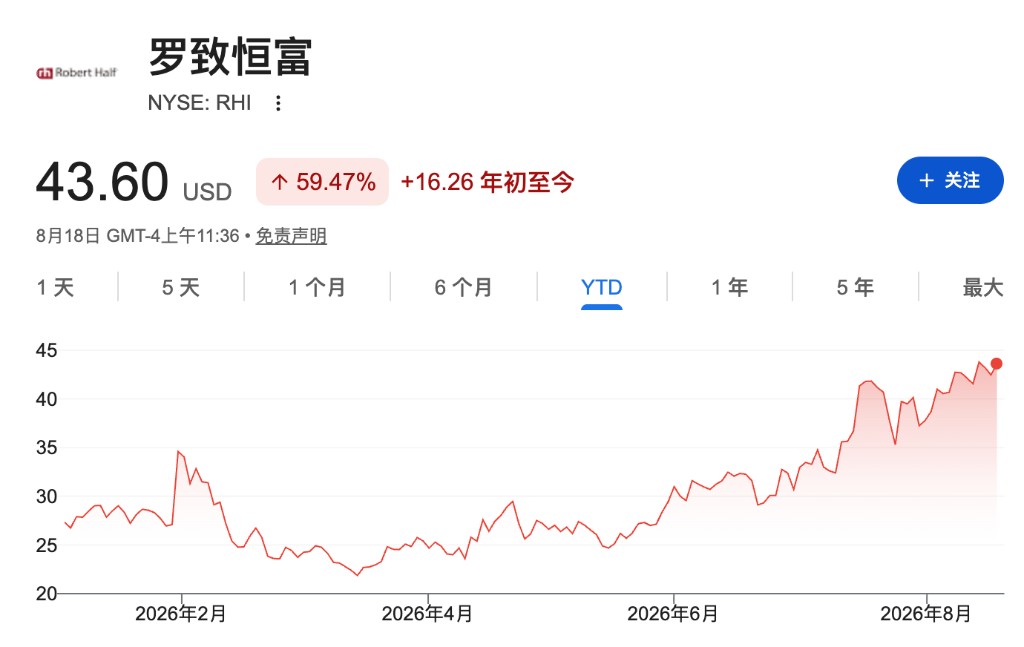Show the 5 年 chart range
This screenshot has width=1024, height=647.
tap(856, 287)
